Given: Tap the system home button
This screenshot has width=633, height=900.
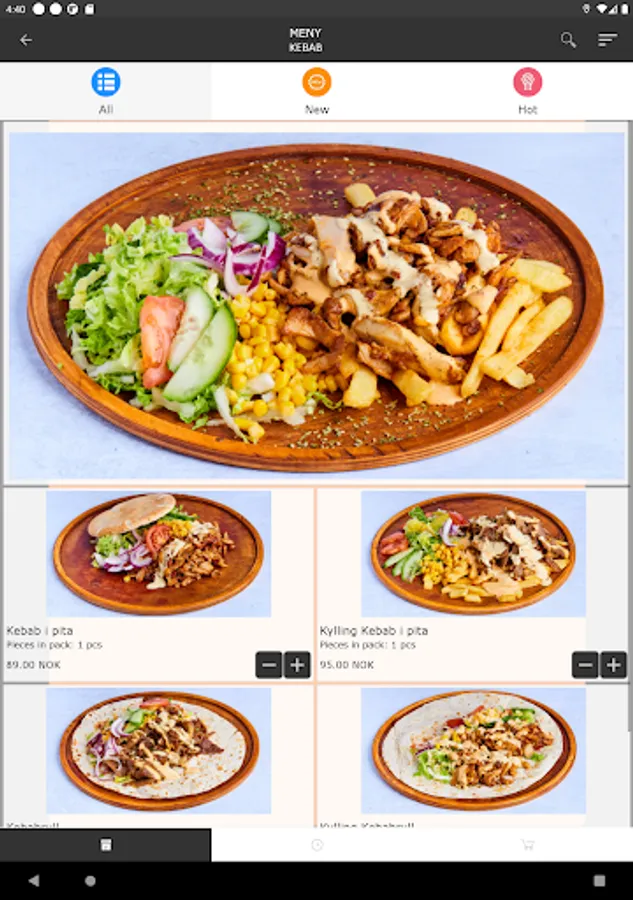Looking at the screenshot, I should pyautogui.click(x=90, y=881).
